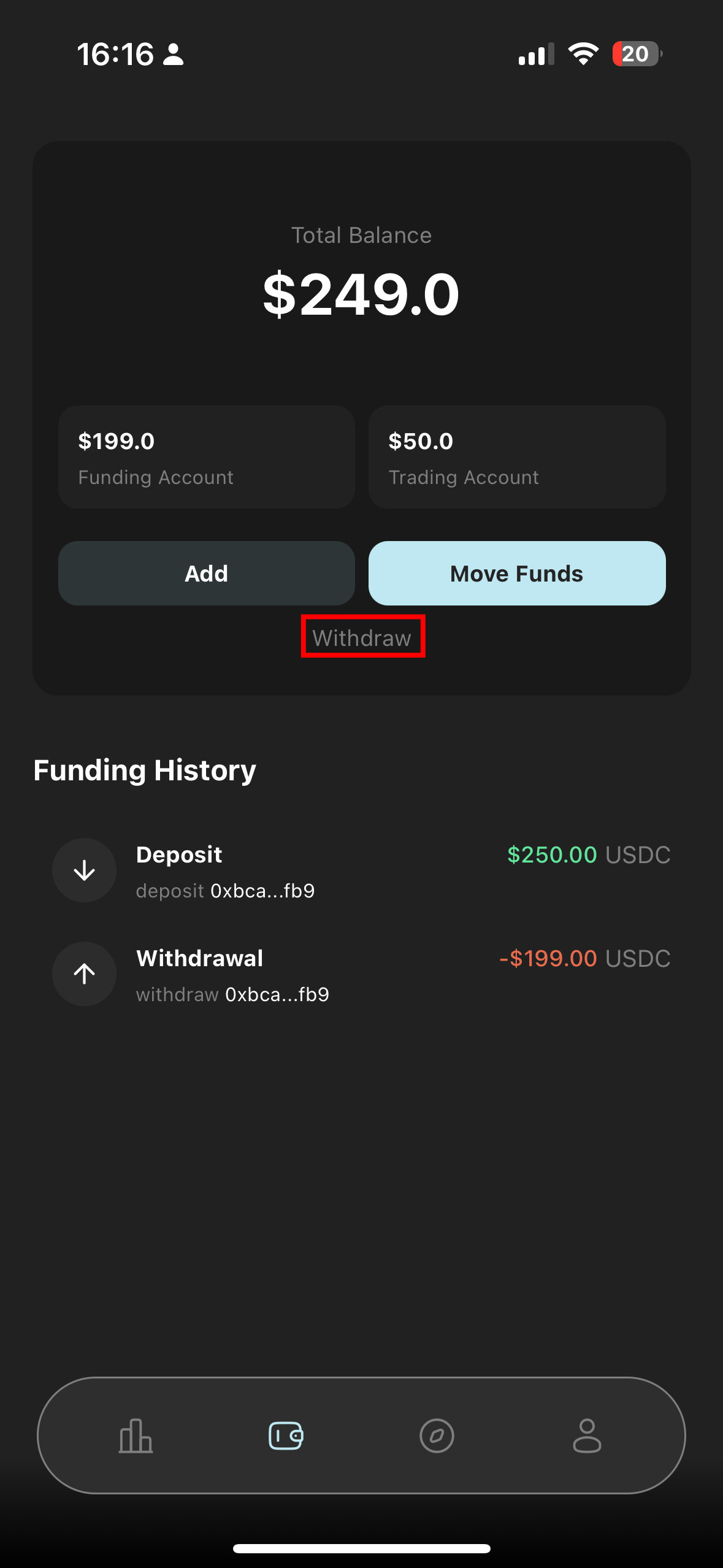Go to the explore compass tab
This screenshot has height=1568, width=723.
[437, 1436]
